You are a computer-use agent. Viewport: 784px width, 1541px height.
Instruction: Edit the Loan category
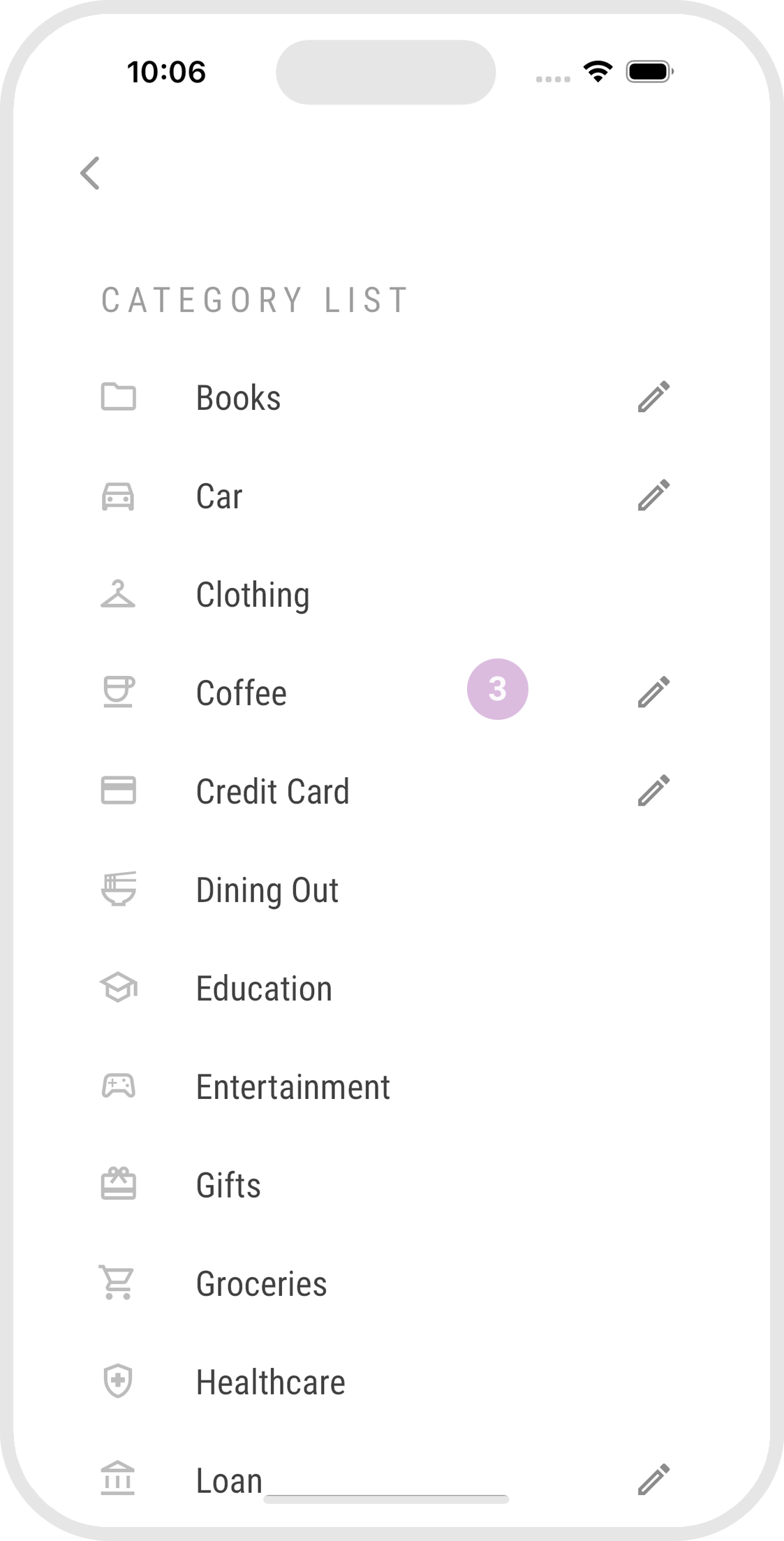pos(653,1480)
